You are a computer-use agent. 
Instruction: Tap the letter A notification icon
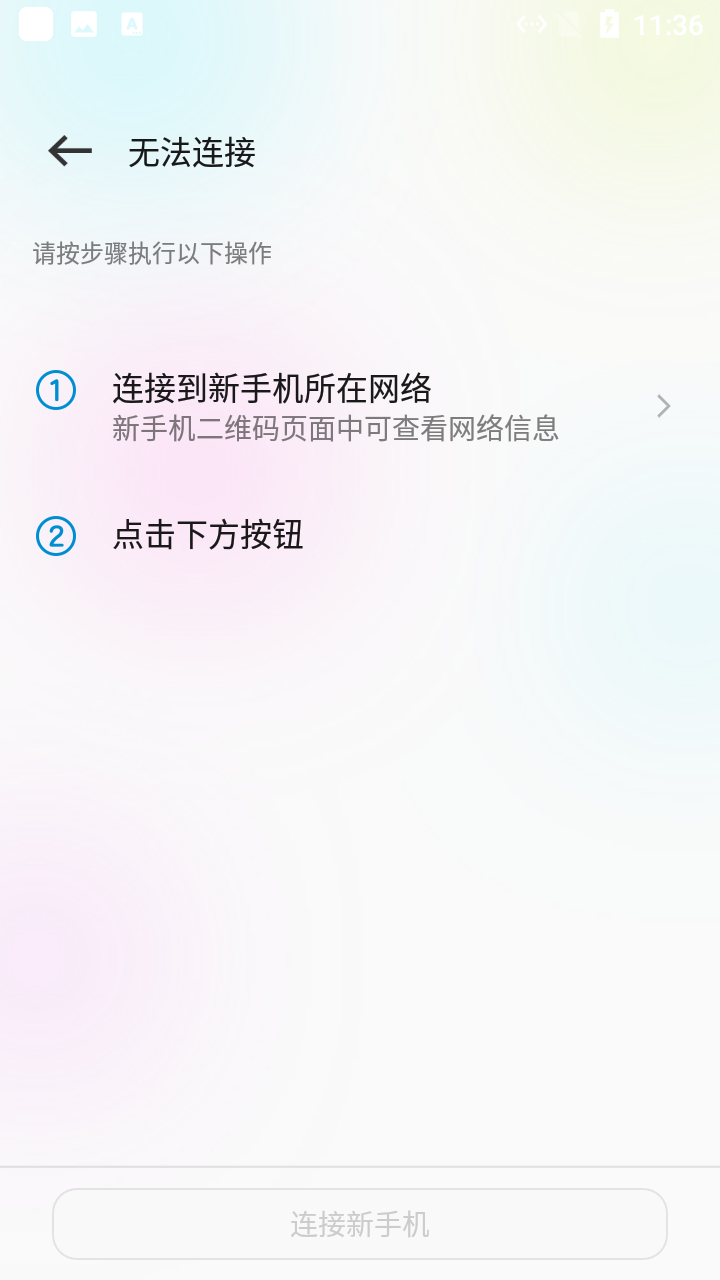131,24
